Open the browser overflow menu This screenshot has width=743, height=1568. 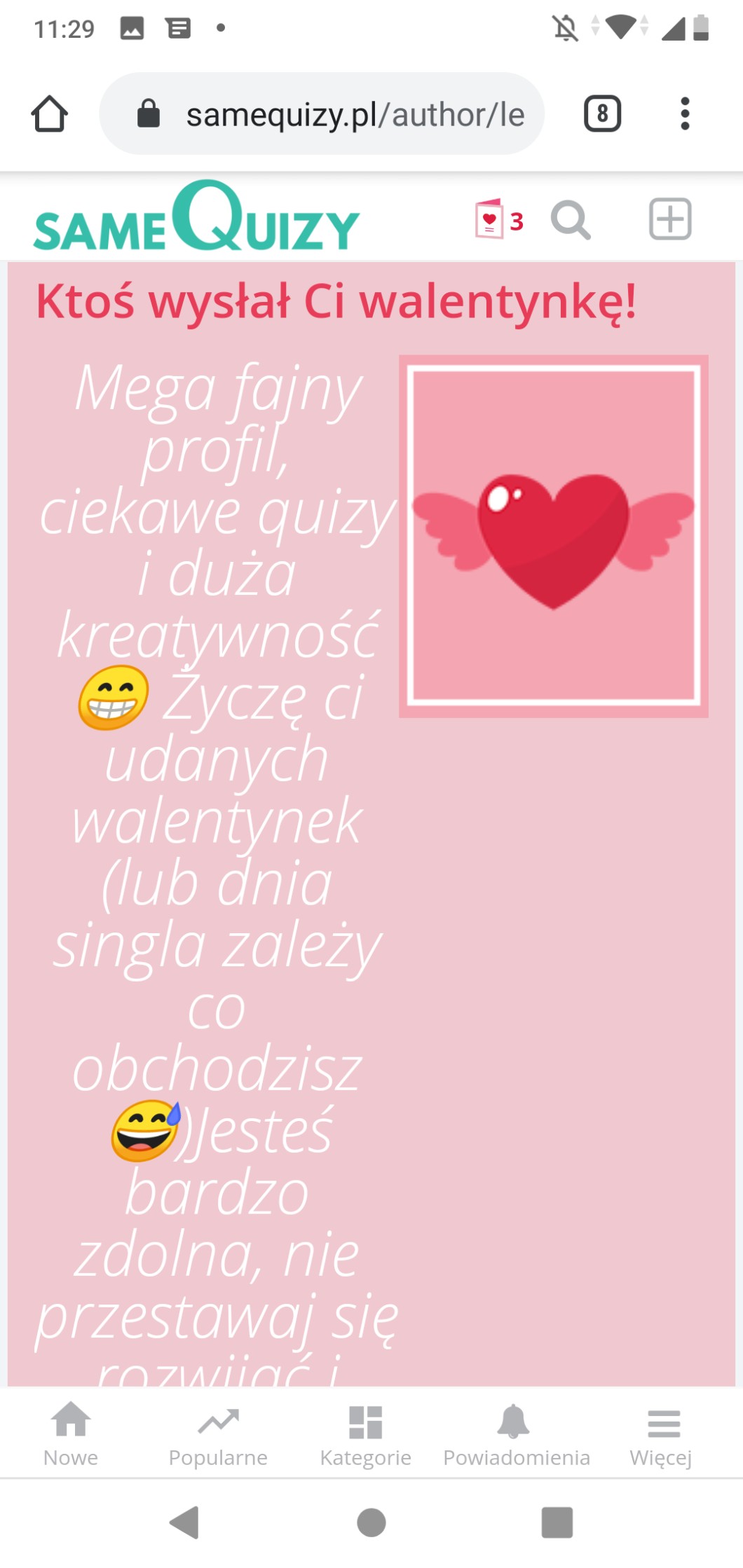click(685, 114)
